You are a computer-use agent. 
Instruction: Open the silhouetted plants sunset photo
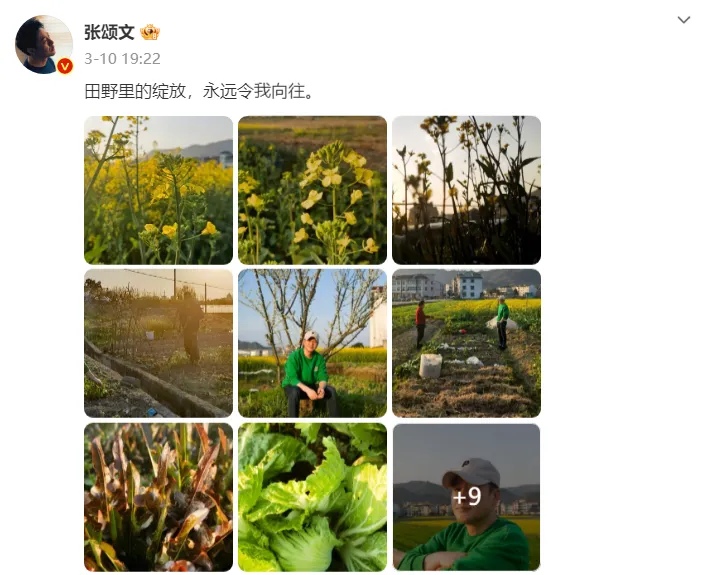pos(466,190)
